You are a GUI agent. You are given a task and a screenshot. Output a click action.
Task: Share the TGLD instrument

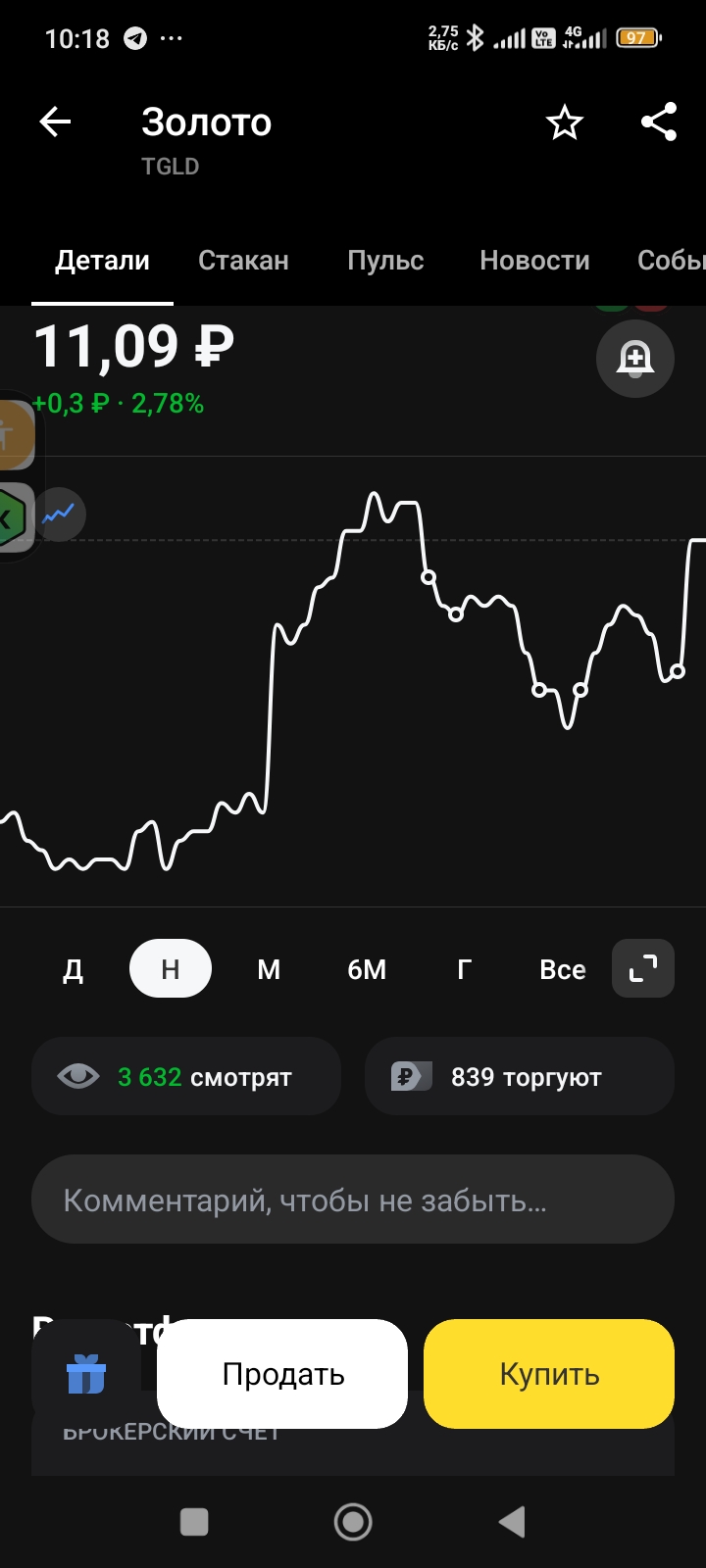pos(659,122)
